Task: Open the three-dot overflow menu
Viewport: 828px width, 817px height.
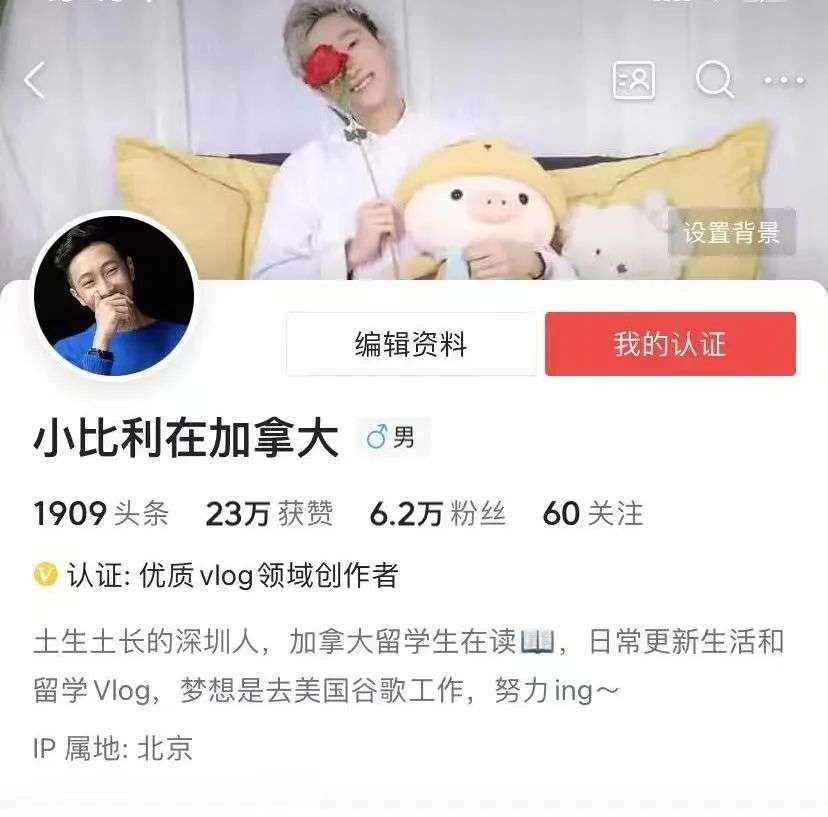Action: pos(784,81)
